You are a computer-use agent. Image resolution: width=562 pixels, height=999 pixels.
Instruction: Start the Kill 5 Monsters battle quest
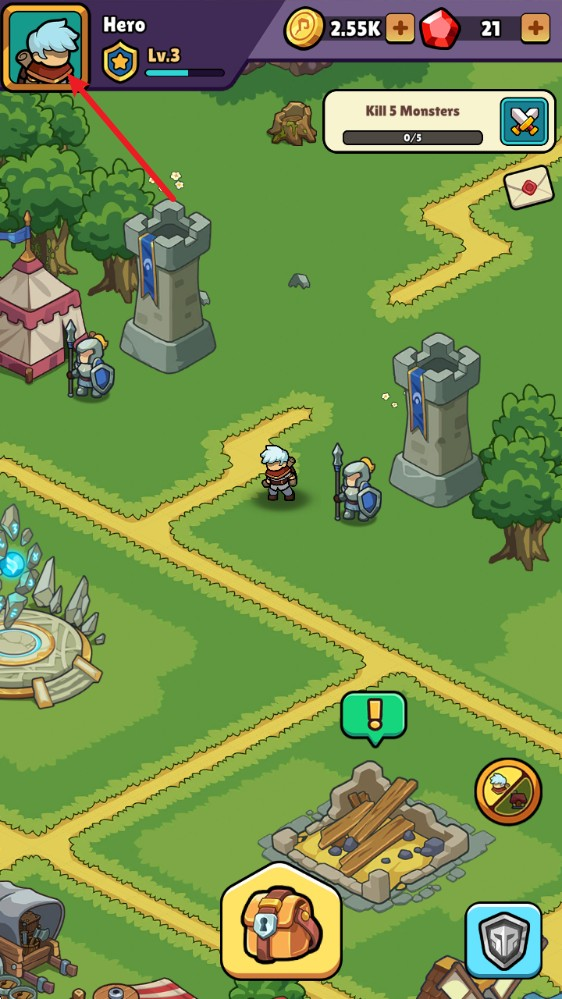(523, 121)
